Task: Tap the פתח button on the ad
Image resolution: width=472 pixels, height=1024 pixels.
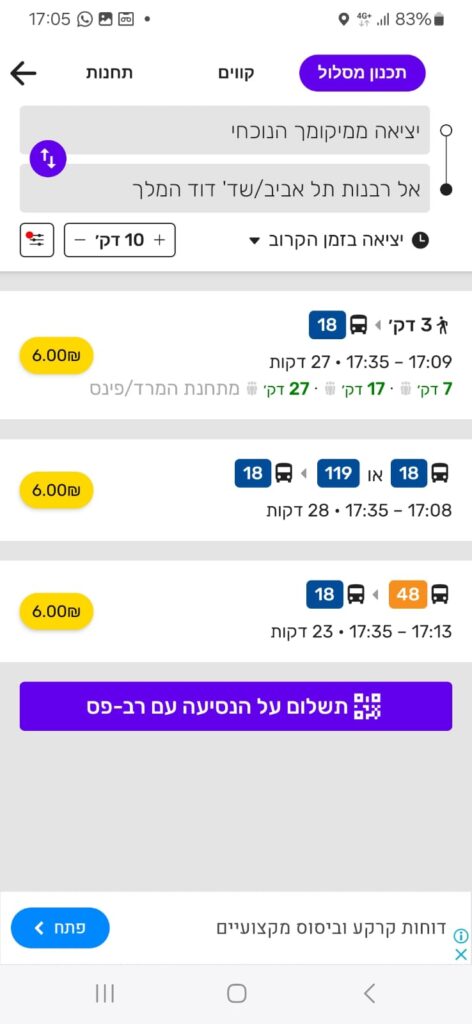Action: (61, 927)
